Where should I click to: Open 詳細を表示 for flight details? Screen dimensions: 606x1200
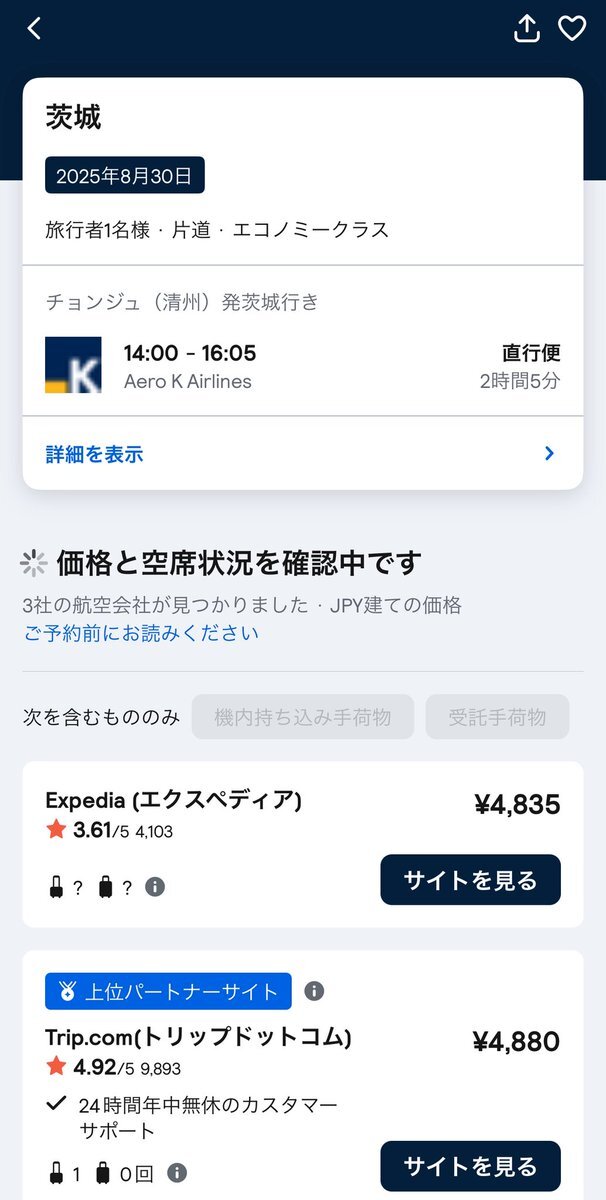click(302, 454)
